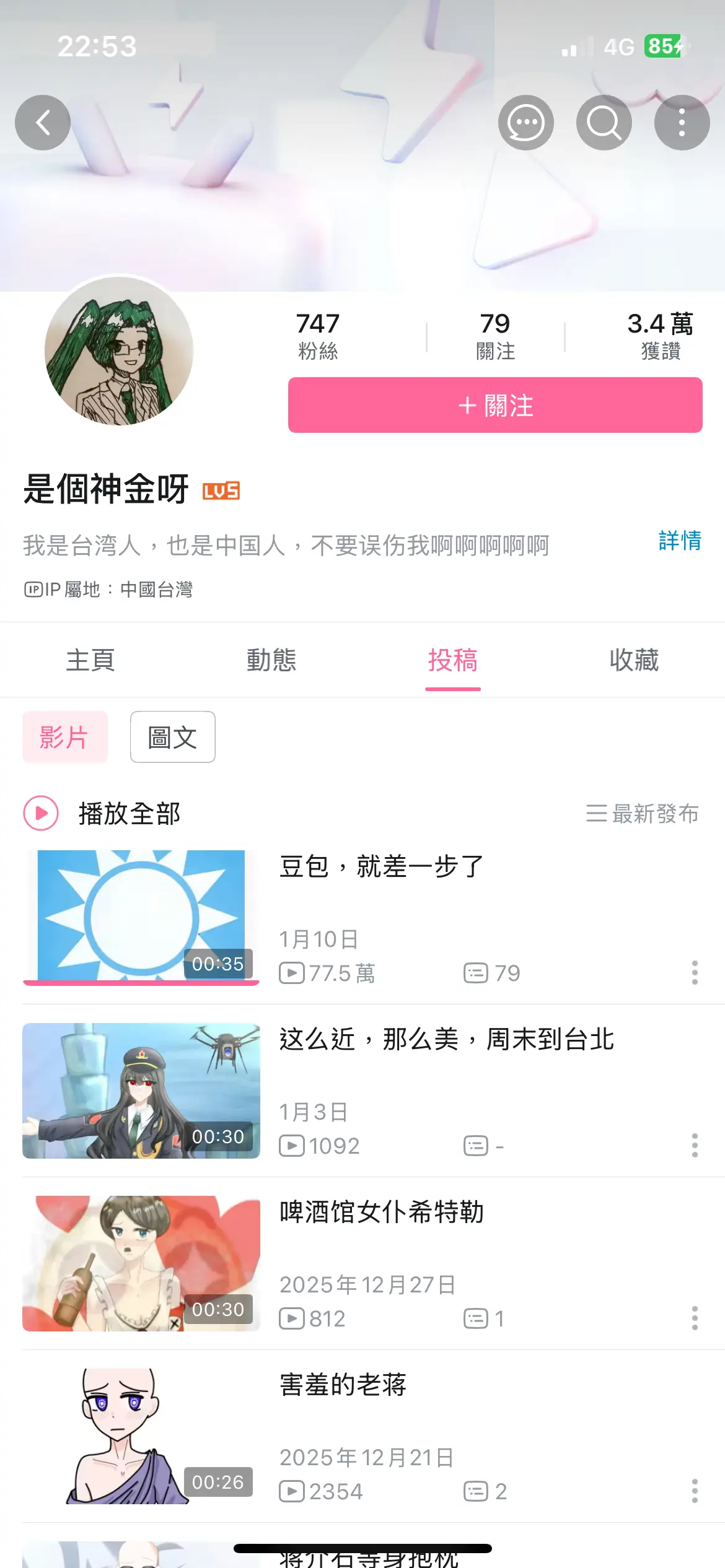The width and height of the screenshot is (725, 1568).
Task: Switch to the 收藏 tab
Action: [x=634, y=660]
